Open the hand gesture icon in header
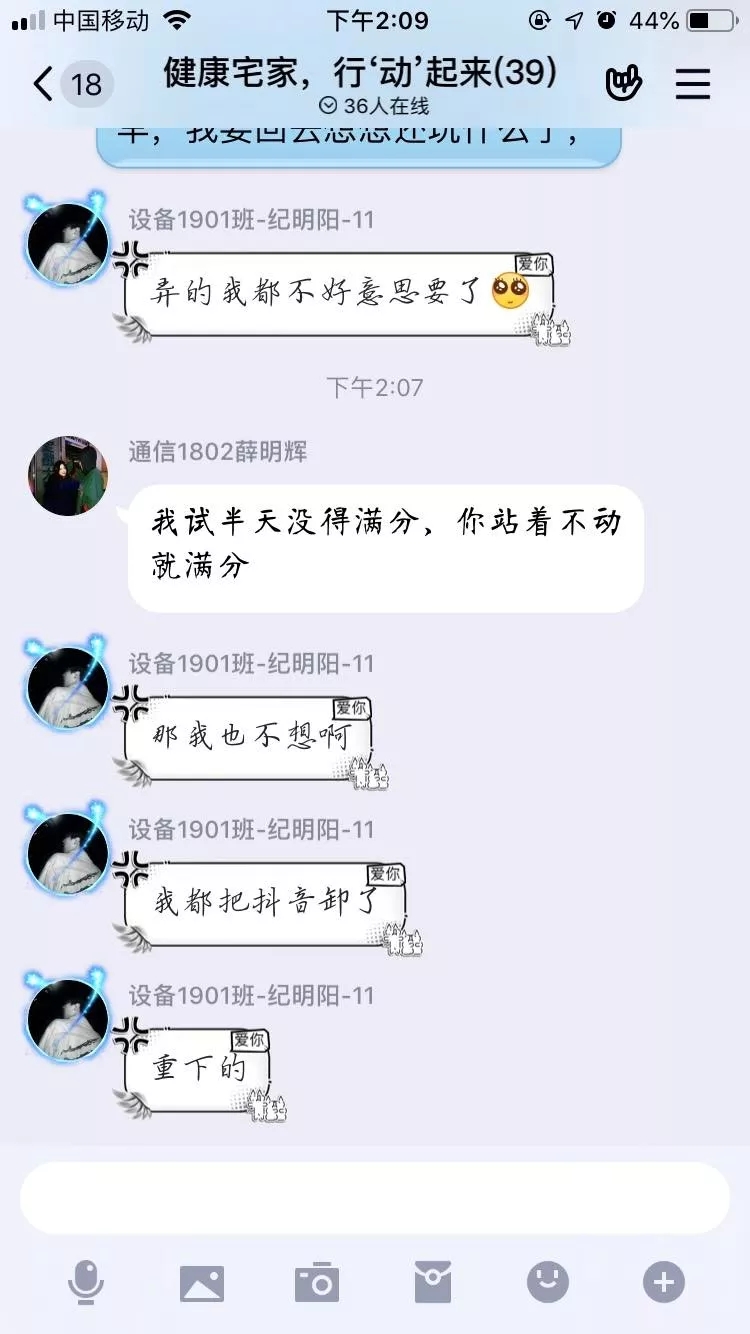Image resolution: width=750 pixels, height=1334 pixels. (624, 84)
